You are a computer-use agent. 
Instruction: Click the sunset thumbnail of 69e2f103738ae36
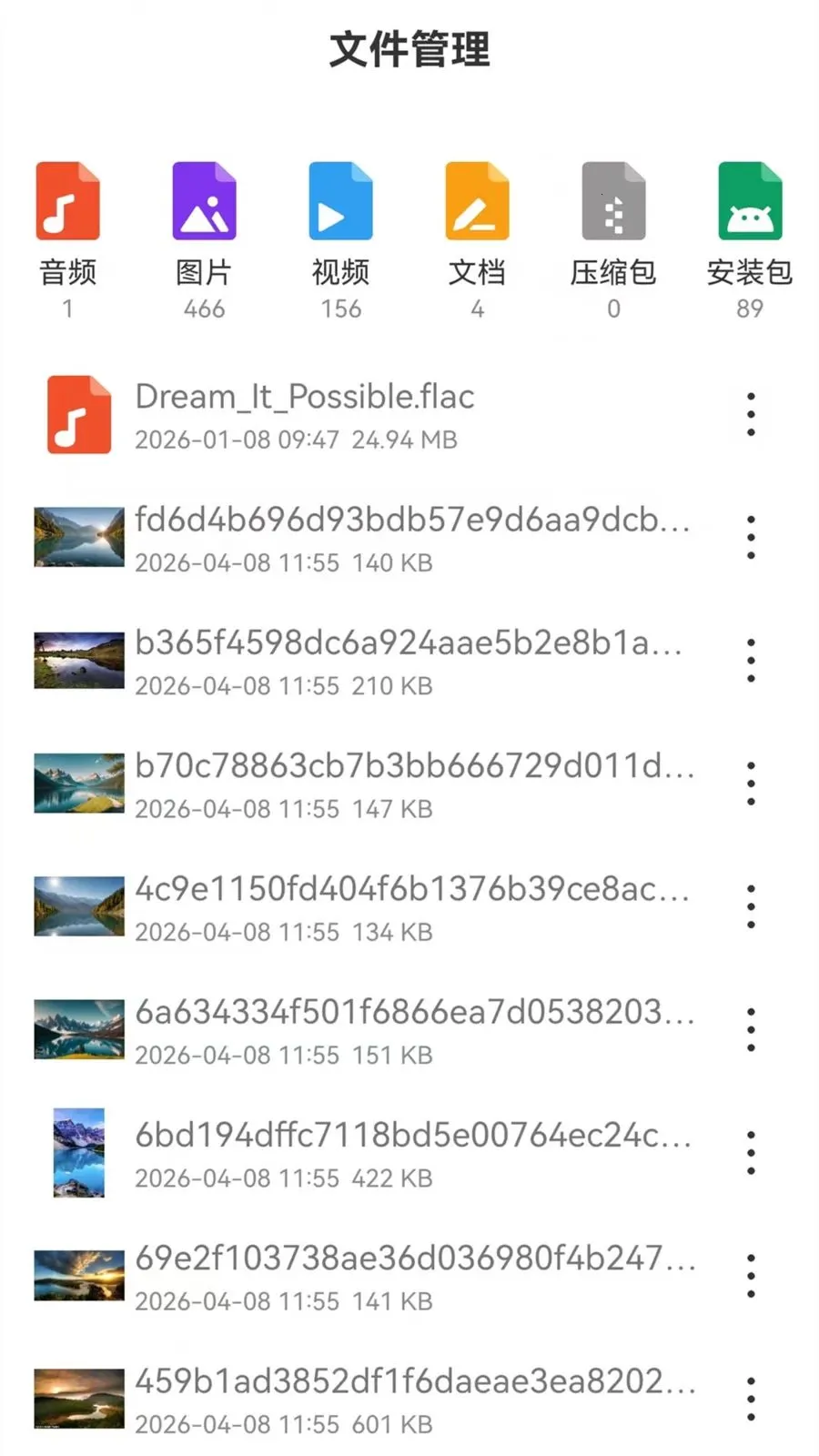point(78,1275)
